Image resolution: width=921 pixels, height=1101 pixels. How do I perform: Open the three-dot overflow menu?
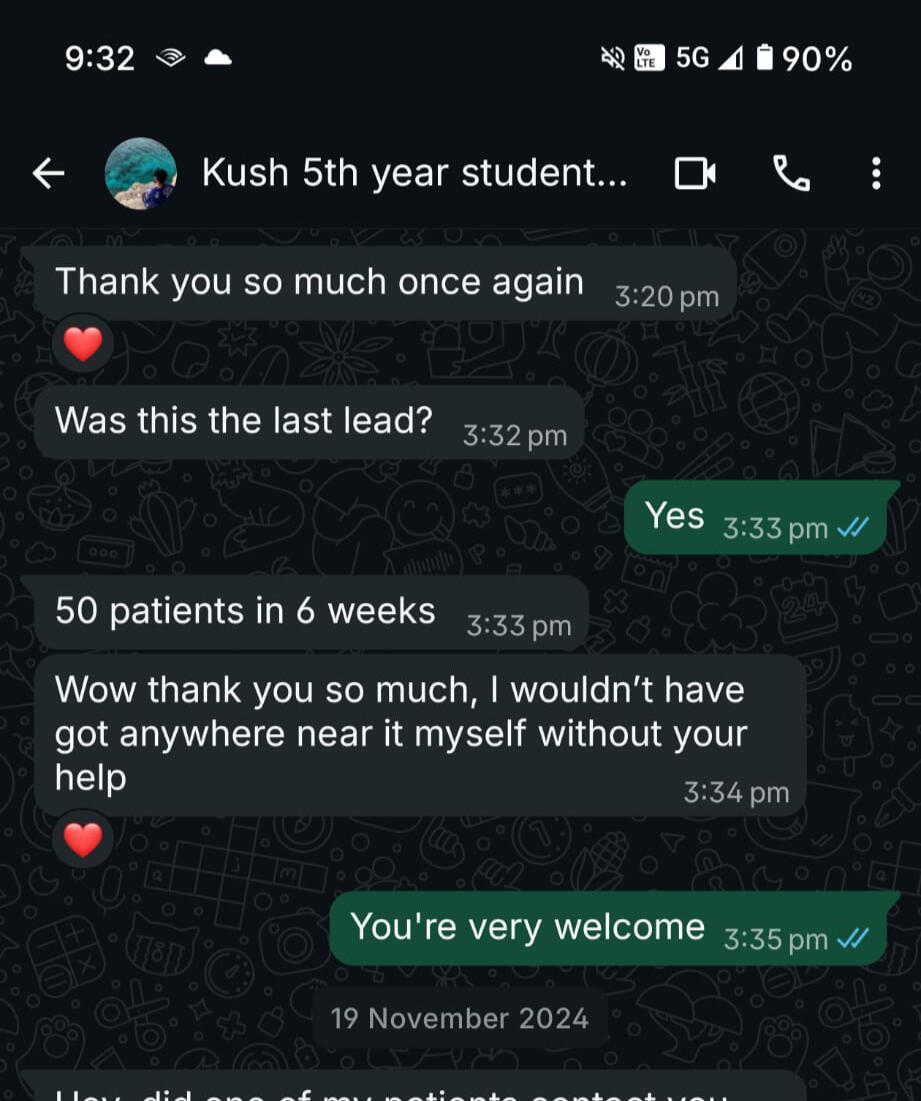point(876,174)
